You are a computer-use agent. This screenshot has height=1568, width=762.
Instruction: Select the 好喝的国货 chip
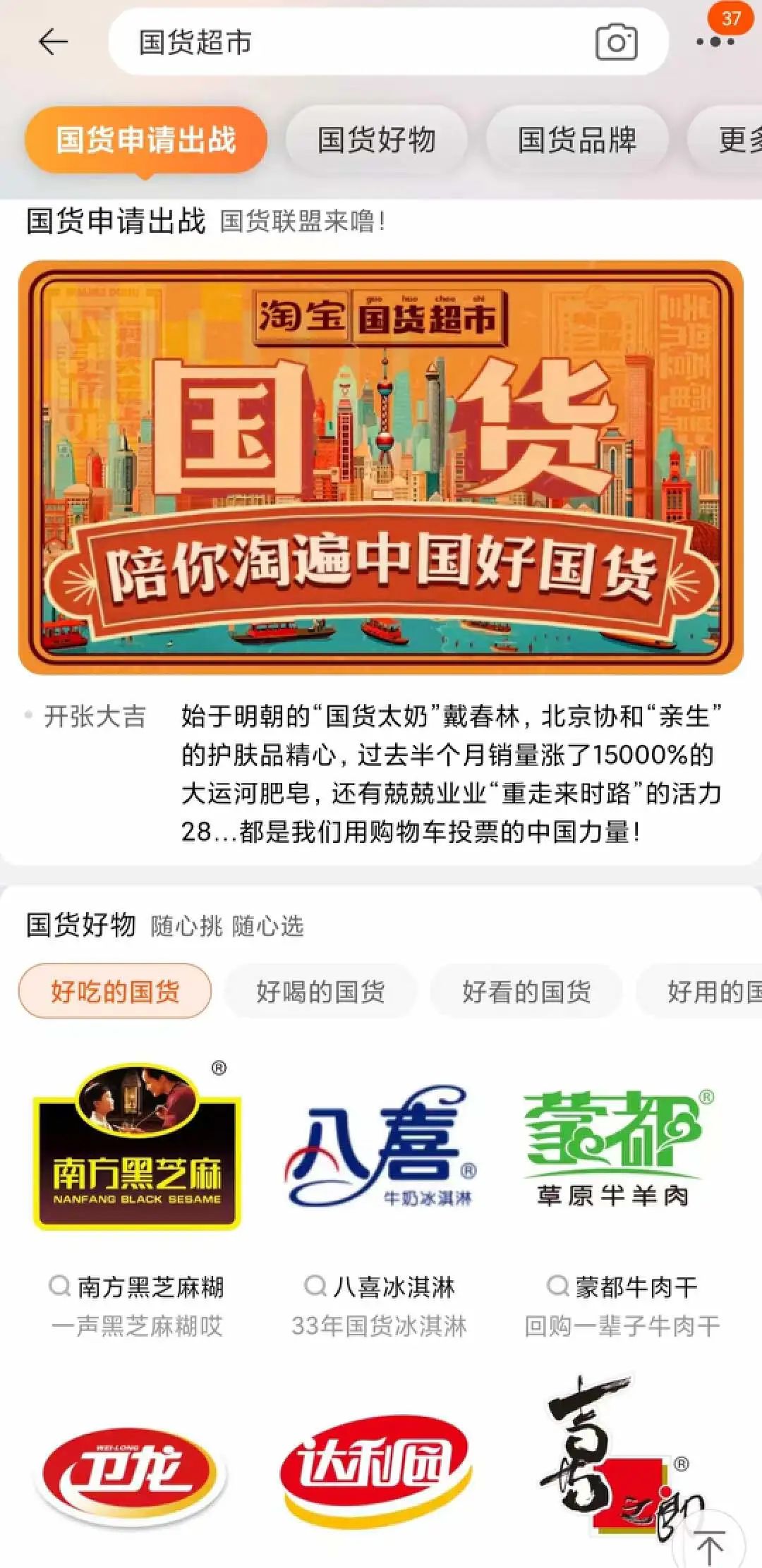pyautogui.click(x=320, y=991)
